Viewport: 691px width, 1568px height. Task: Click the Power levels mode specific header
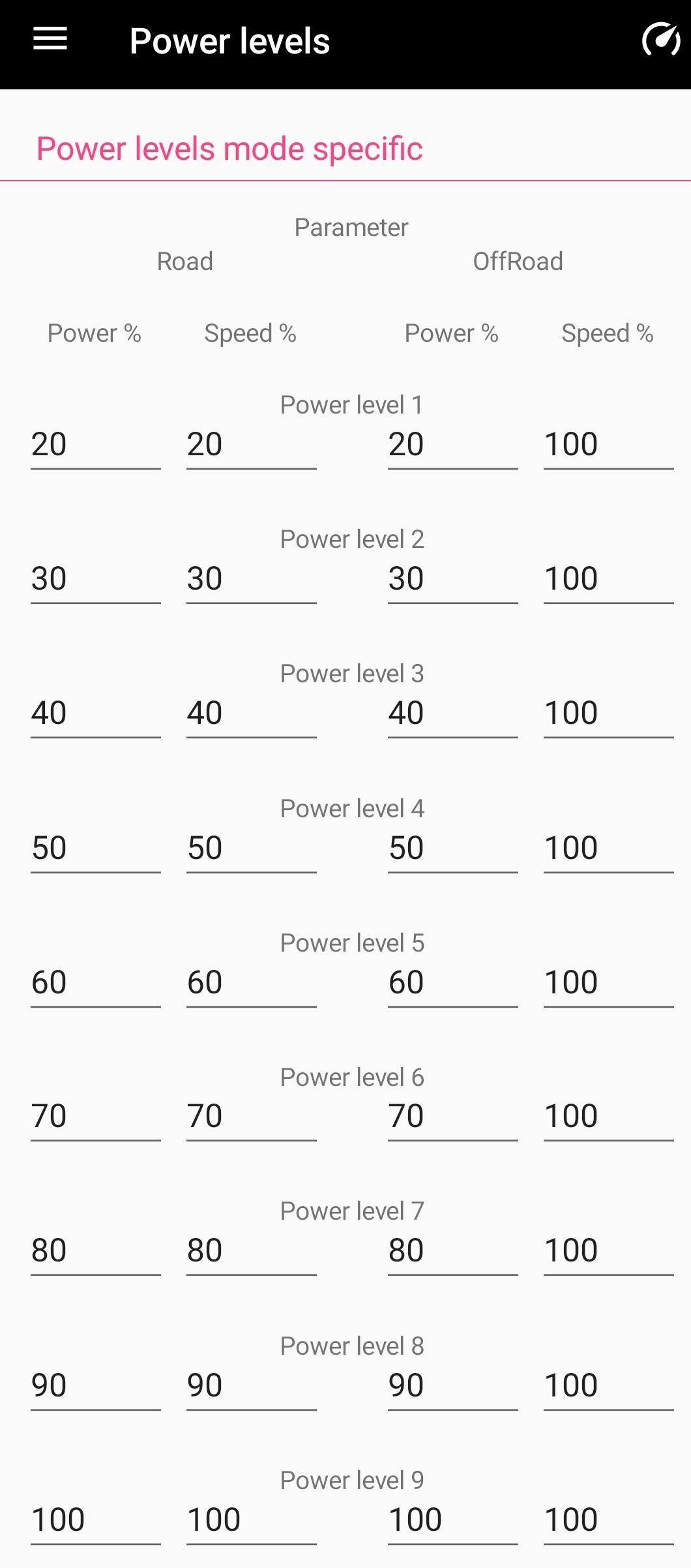pyautogui.click(x=229, y=149)
